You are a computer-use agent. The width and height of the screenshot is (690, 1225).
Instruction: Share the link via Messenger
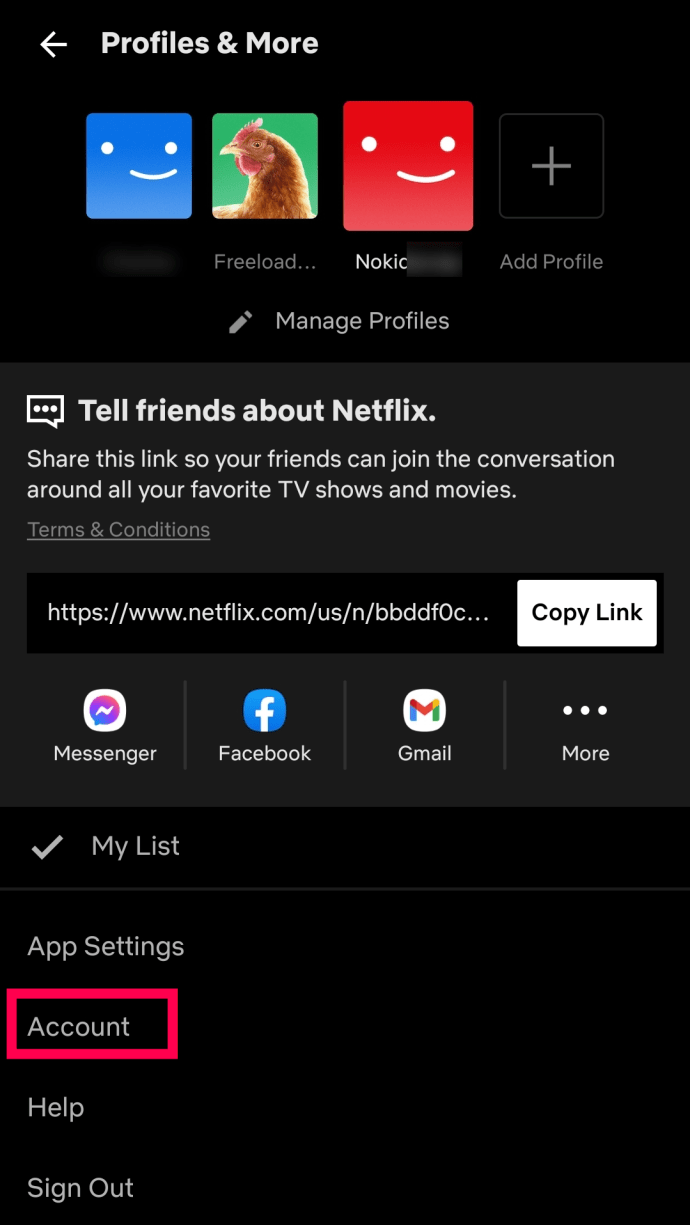105,726
